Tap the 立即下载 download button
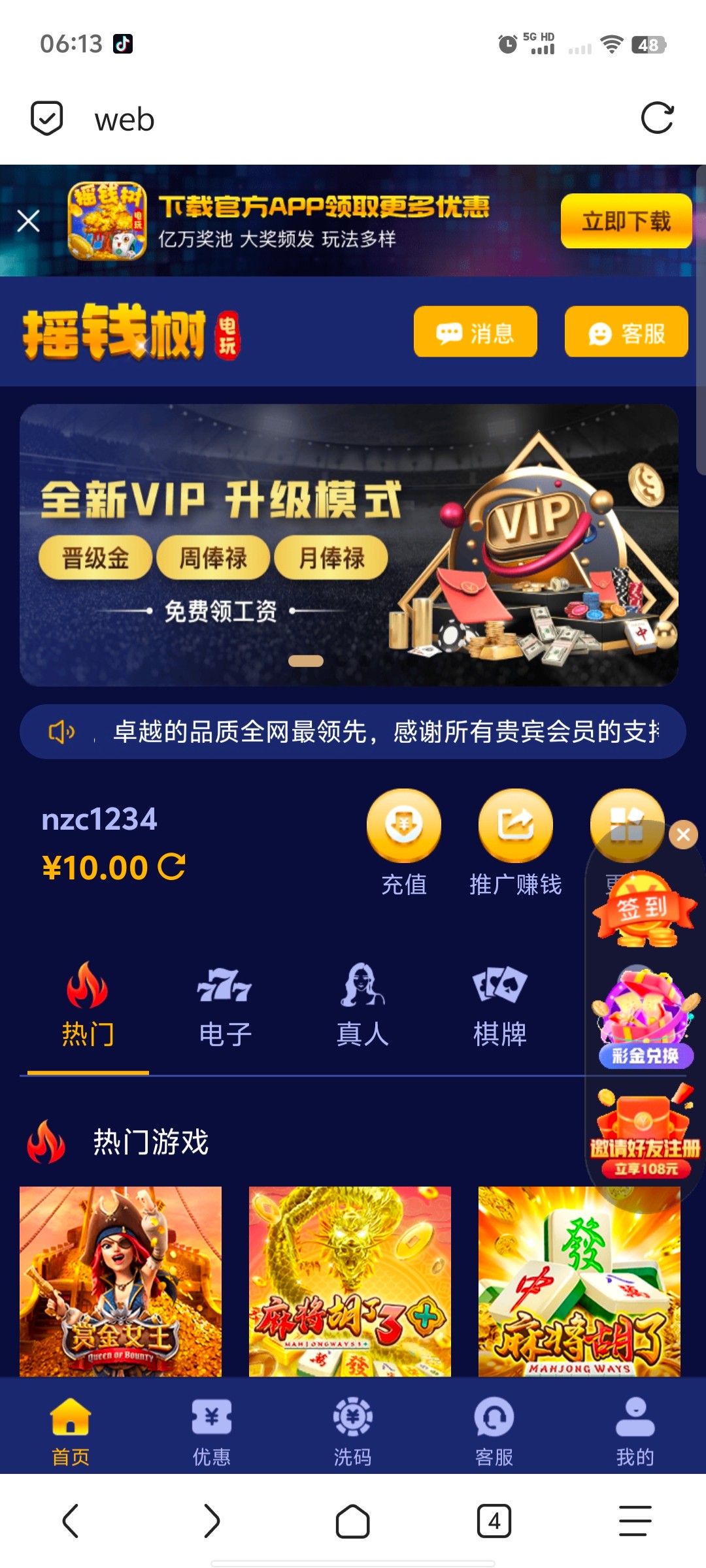Screen dimensions: 706x1568 click(x=626, y=221)
